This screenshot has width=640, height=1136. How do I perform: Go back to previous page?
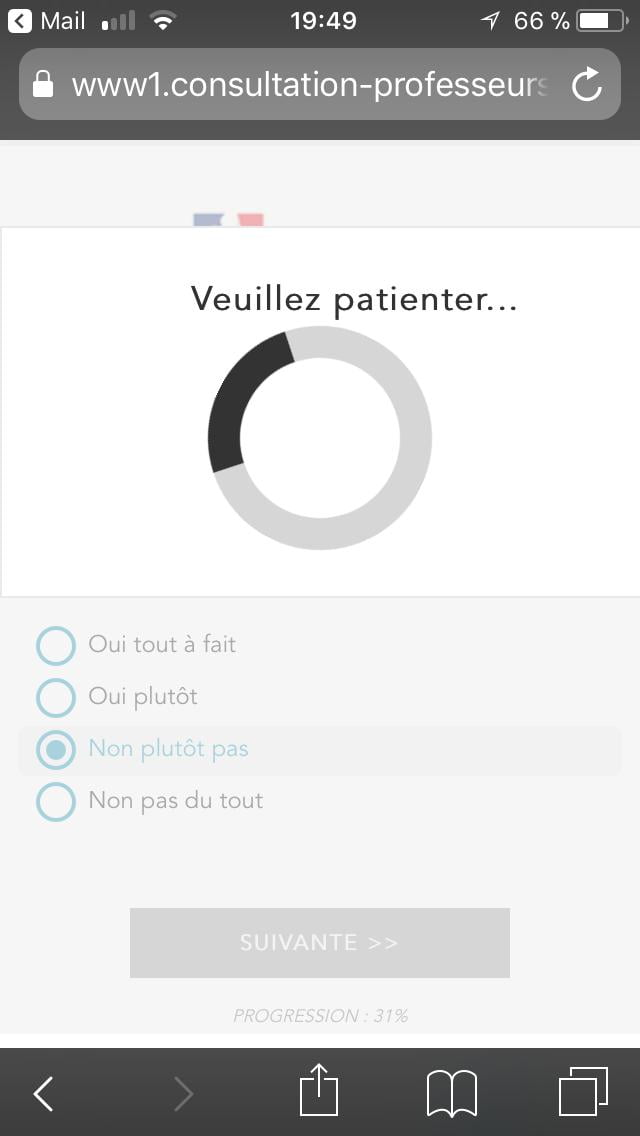pos(43,1093)
